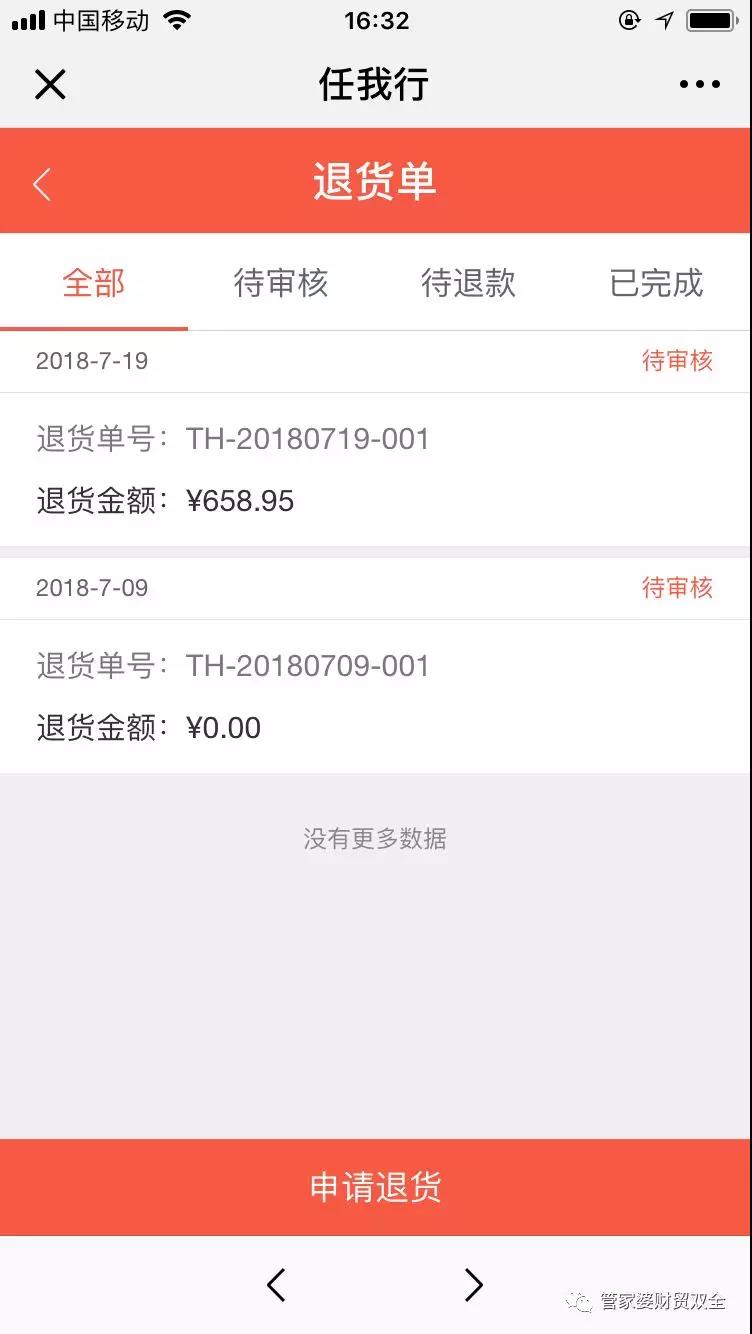Select the 待审核 status label on 2018-7-19 order
Image resolution: width=752 pixels, height=1334 pixels.
(678, 362)
